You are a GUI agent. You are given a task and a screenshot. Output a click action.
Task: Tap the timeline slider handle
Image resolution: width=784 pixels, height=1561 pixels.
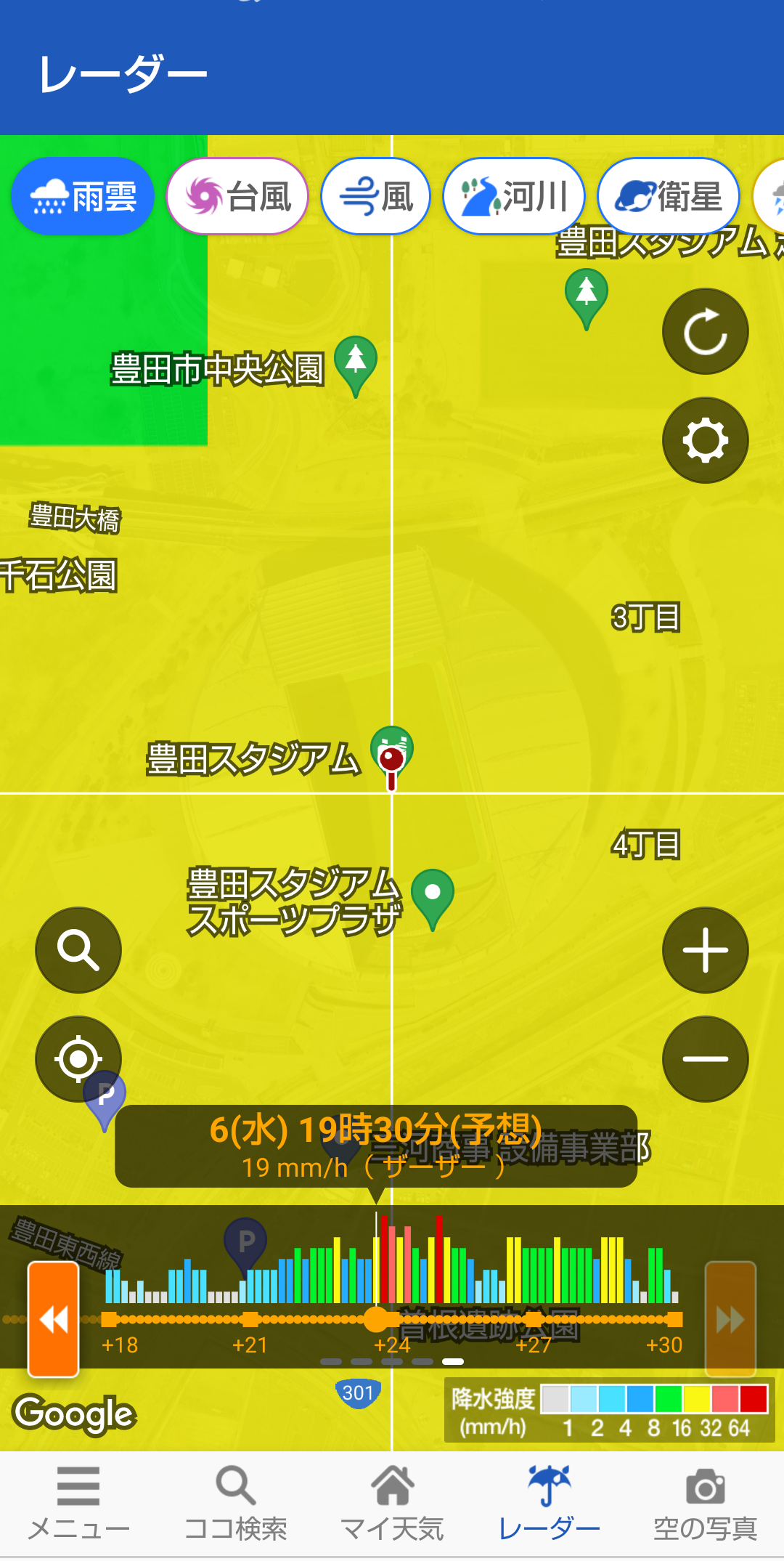pyautogui.click(x=376, y=1319)
